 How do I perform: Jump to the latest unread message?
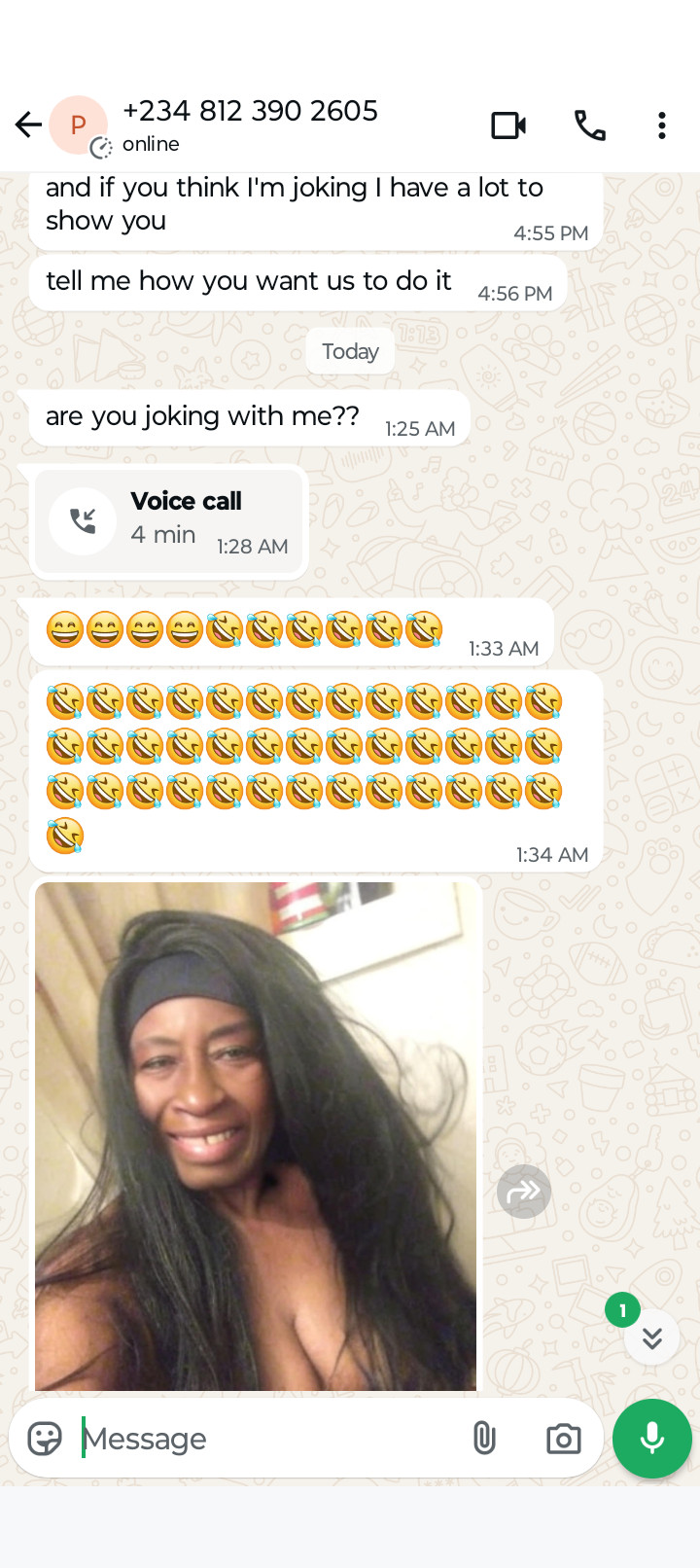point(651,1338)
